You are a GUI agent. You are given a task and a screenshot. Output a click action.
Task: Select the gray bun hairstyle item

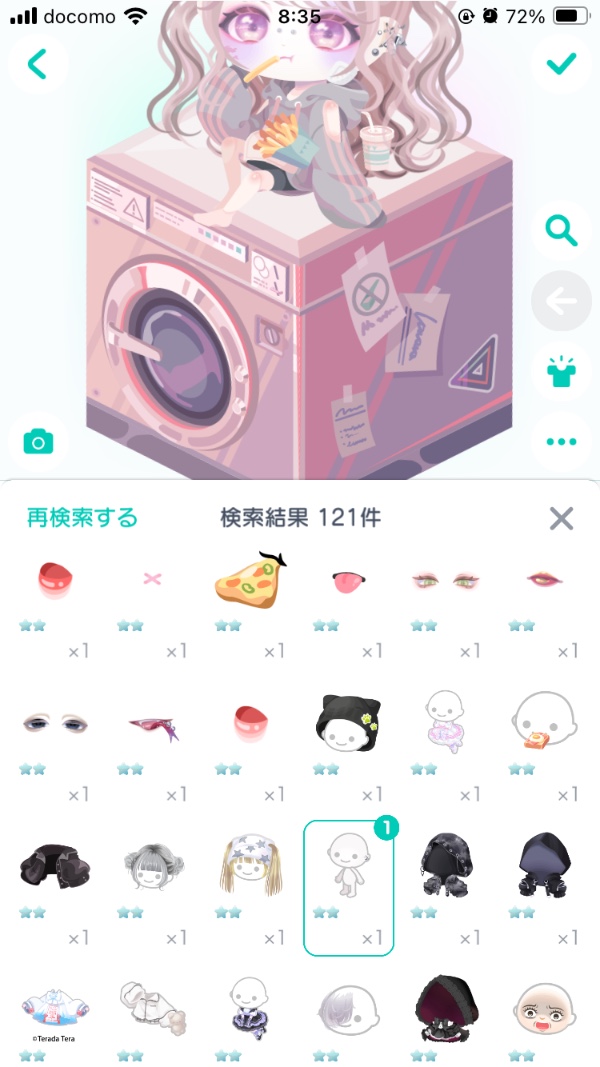click(152, 865)
